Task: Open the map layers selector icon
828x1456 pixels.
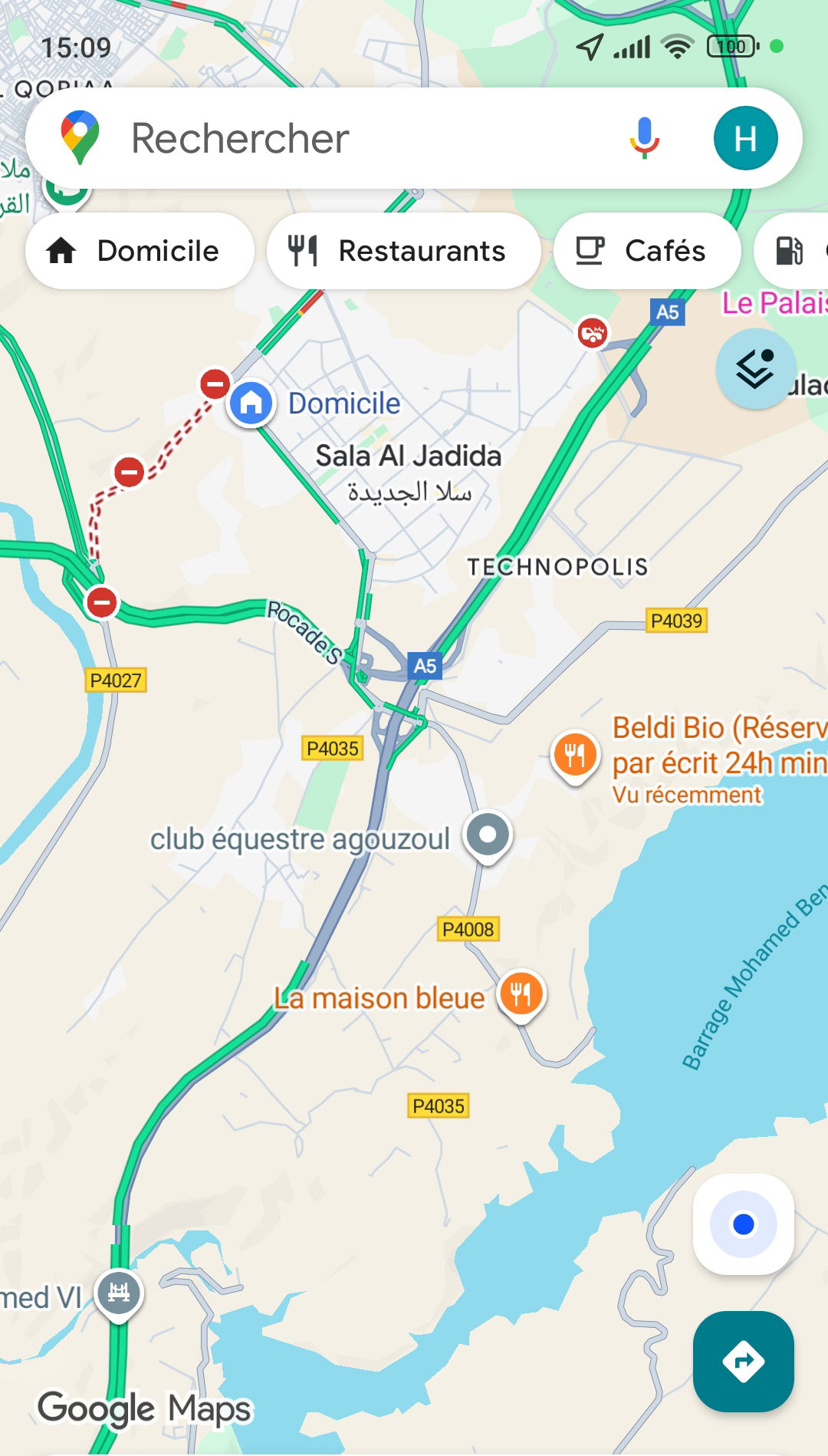Action: tap(754, 368)
